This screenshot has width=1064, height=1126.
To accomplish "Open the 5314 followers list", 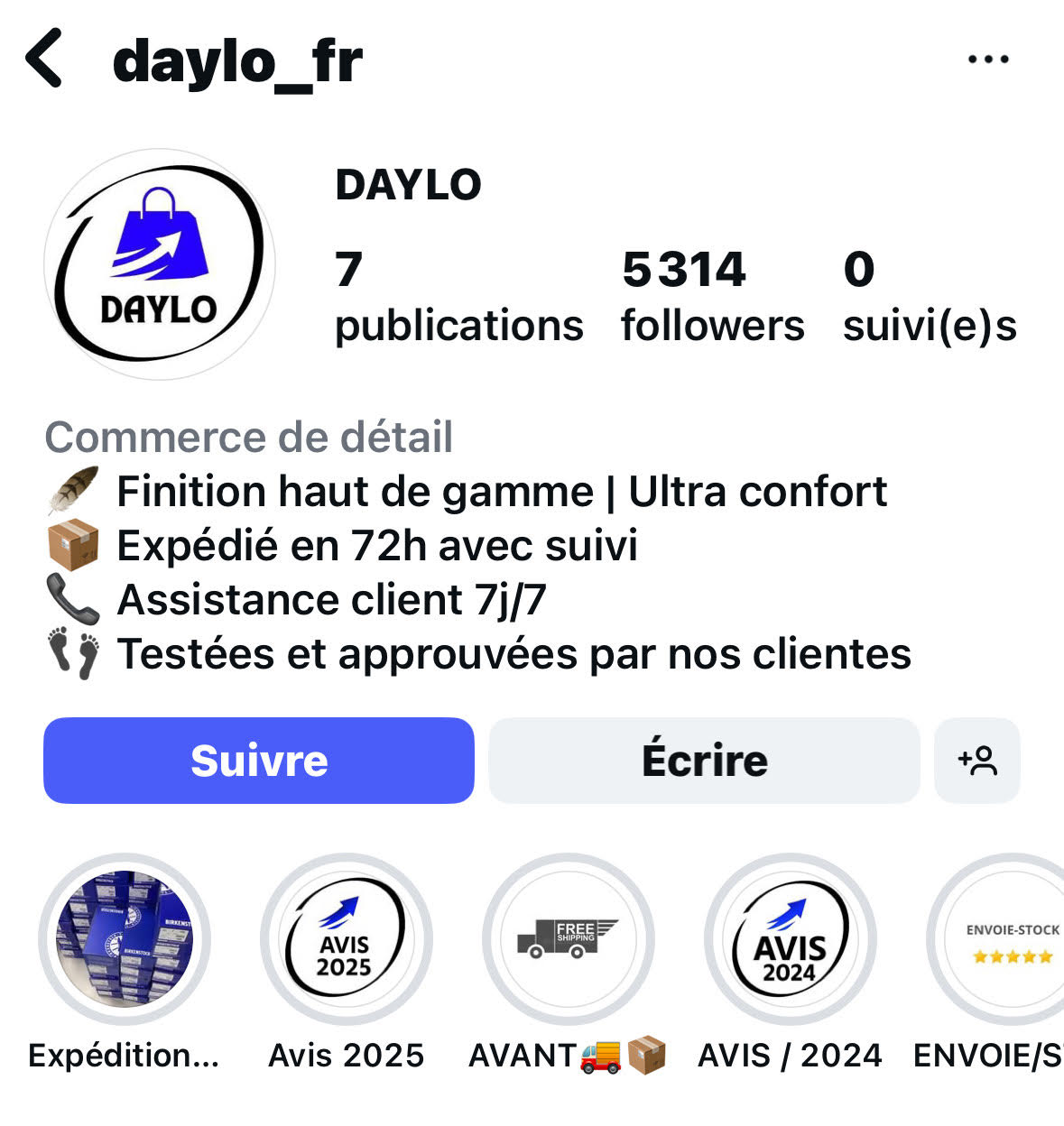I will 711,297.
